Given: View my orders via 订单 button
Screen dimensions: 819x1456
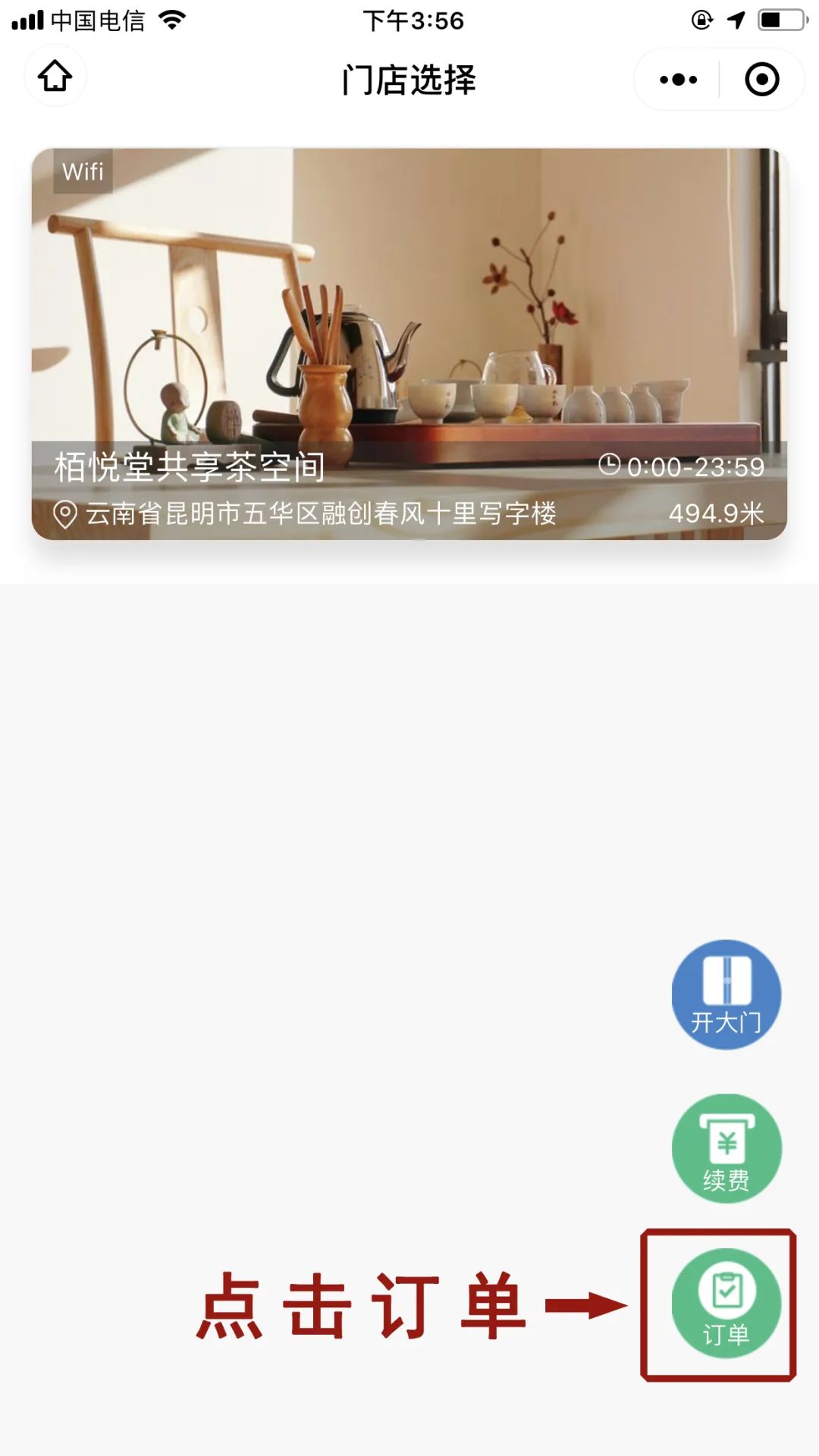Looking at the screenshot, I should 726,1303.
